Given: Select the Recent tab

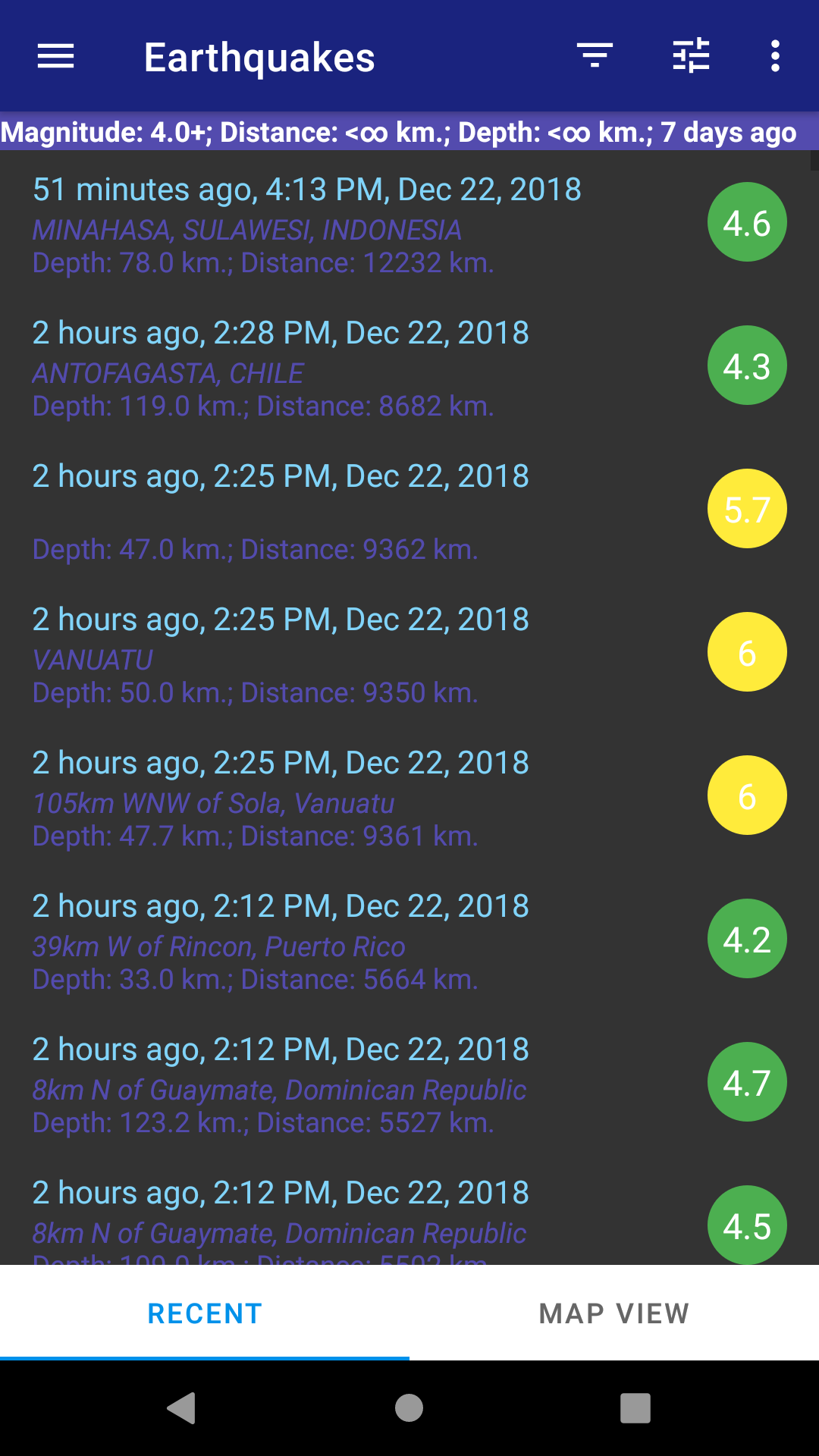Looking at the screenshot, I should 205,1313.
